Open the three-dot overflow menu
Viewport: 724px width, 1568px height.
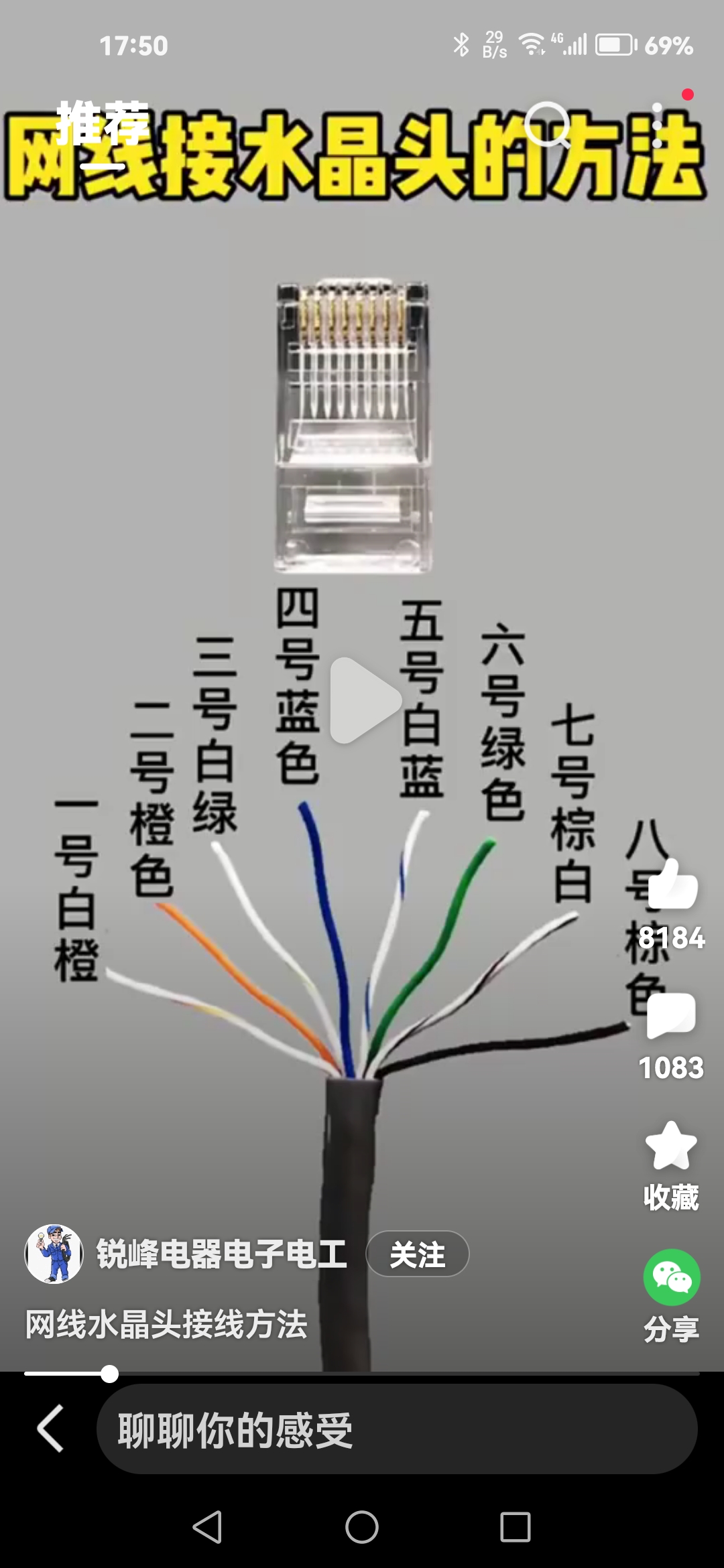click(x=658, y=125)
